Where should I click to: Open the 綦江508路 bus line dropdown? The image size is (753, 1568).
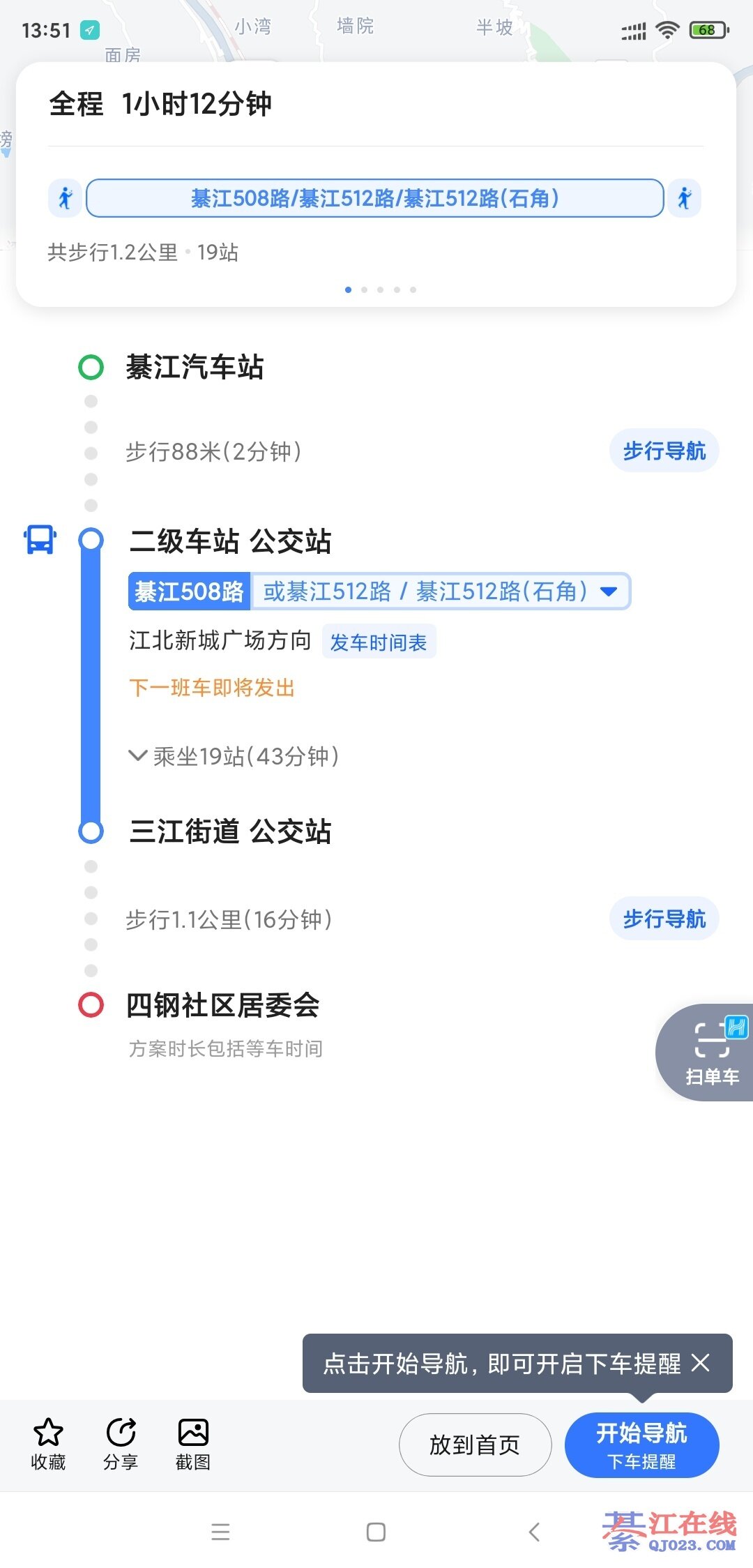[608, 591]
